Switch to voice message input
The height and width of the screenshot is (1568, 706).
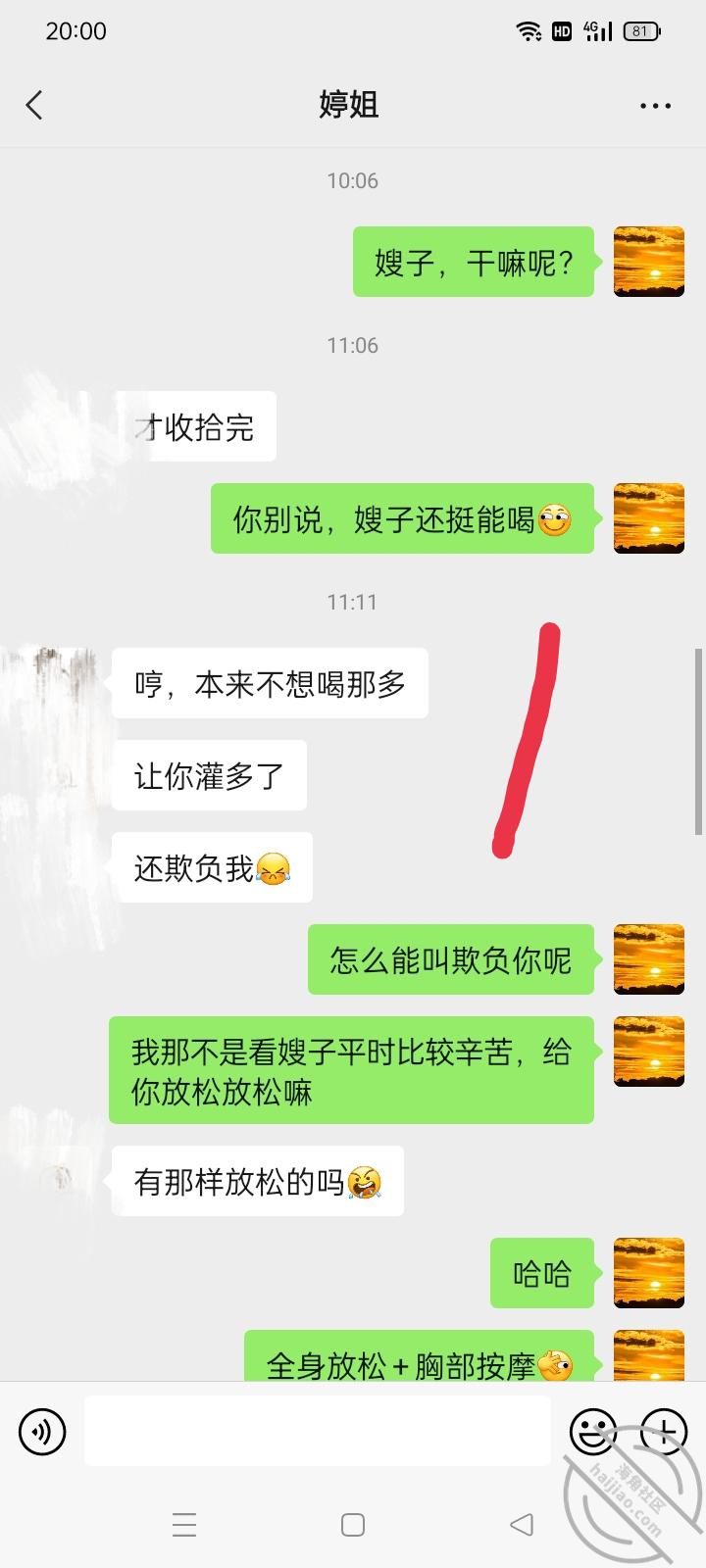42,1432
